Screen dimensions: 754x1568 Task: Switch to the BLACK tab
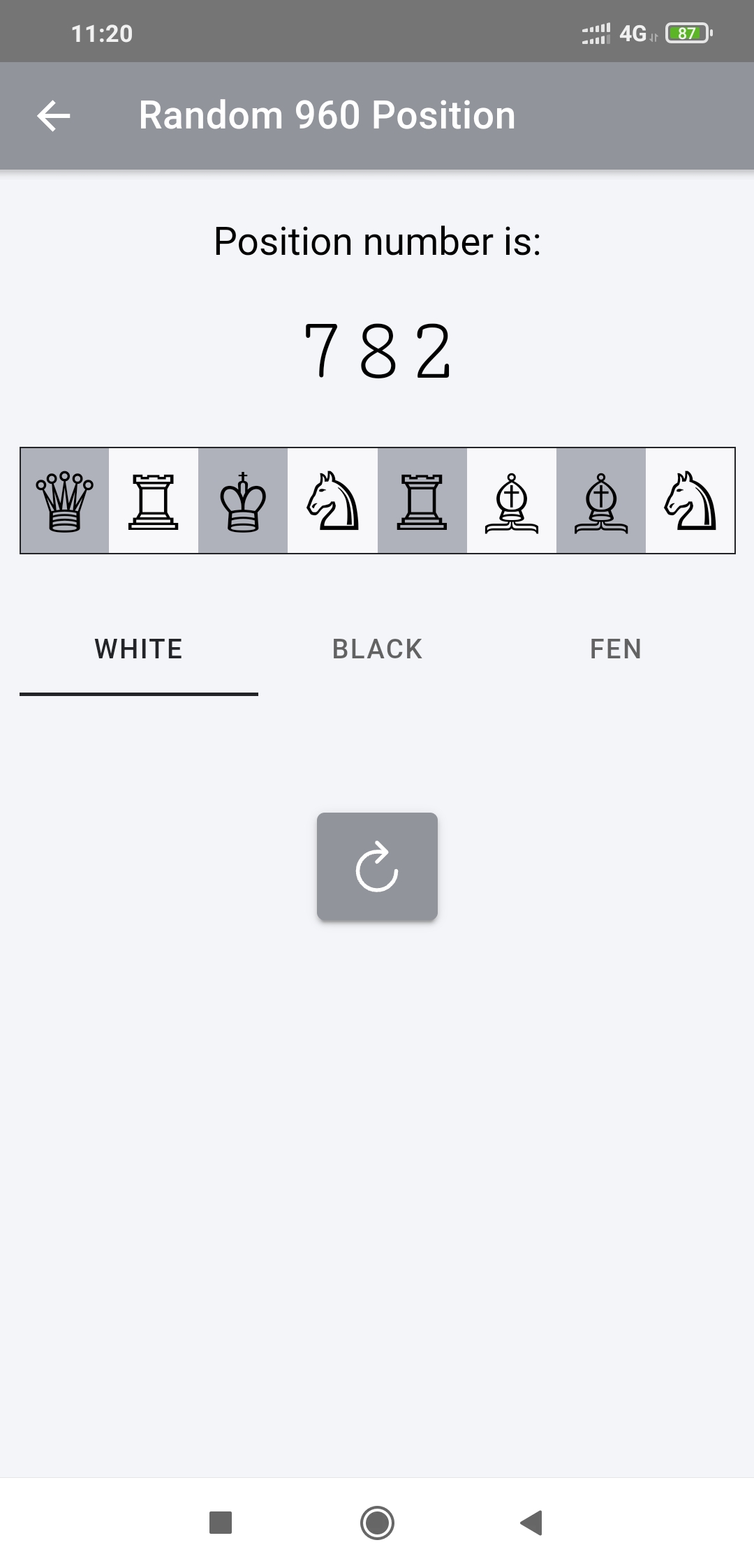[377, 649]
